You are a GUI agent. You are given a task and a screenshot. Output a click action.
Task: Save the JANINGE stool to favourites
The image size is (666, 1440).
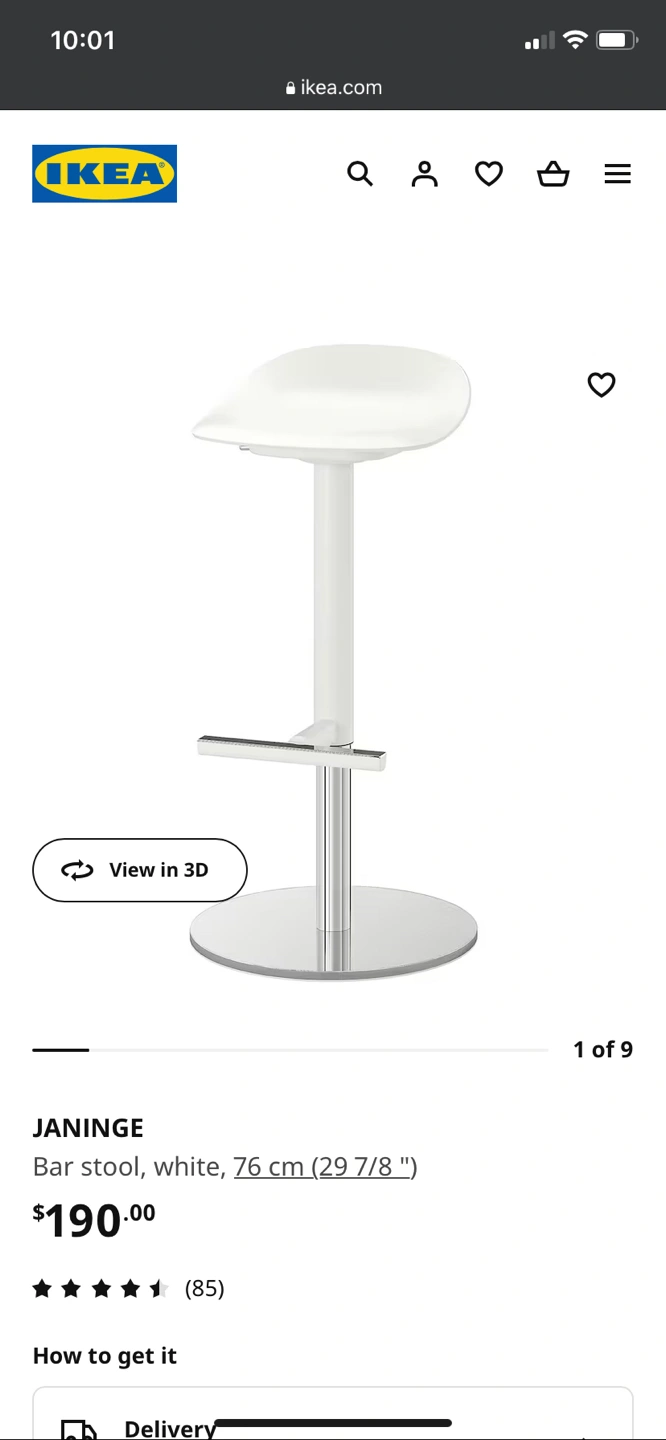(x=601, y=385)
